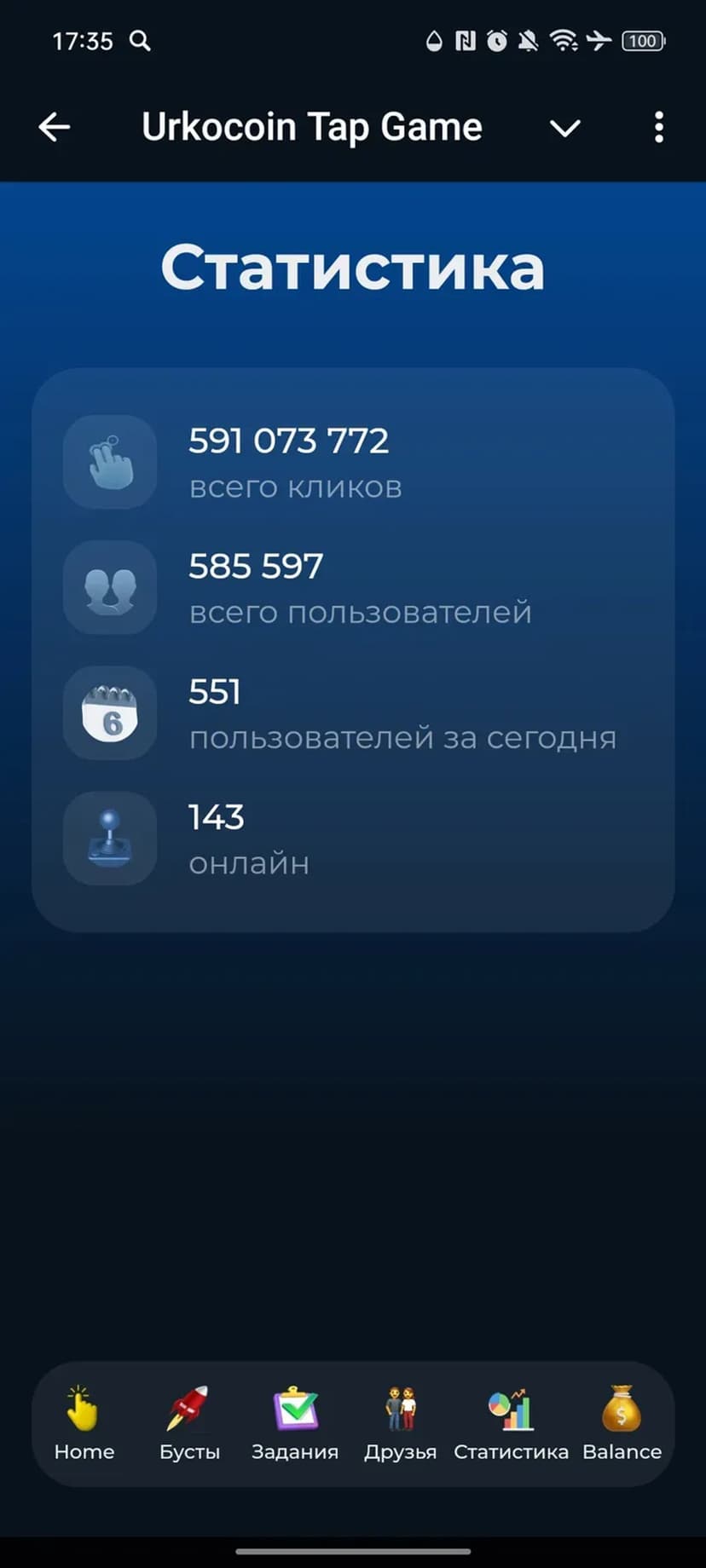The image size is (706, 1568).
Task: Open the three-dot overflow menu
Action: click(658, 128)
